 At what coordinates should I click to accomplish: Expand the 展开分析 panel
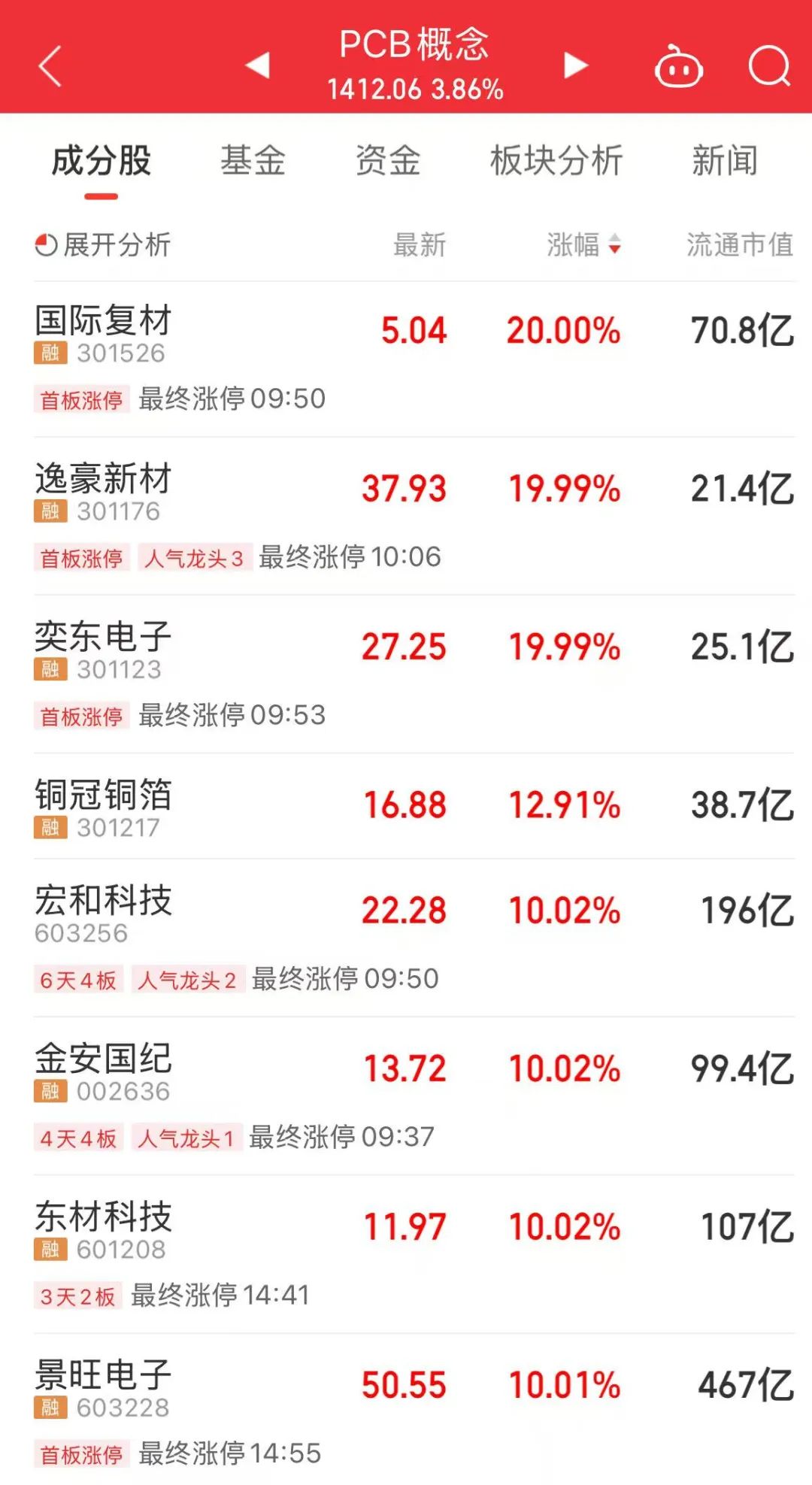click(x=103, y=244)
